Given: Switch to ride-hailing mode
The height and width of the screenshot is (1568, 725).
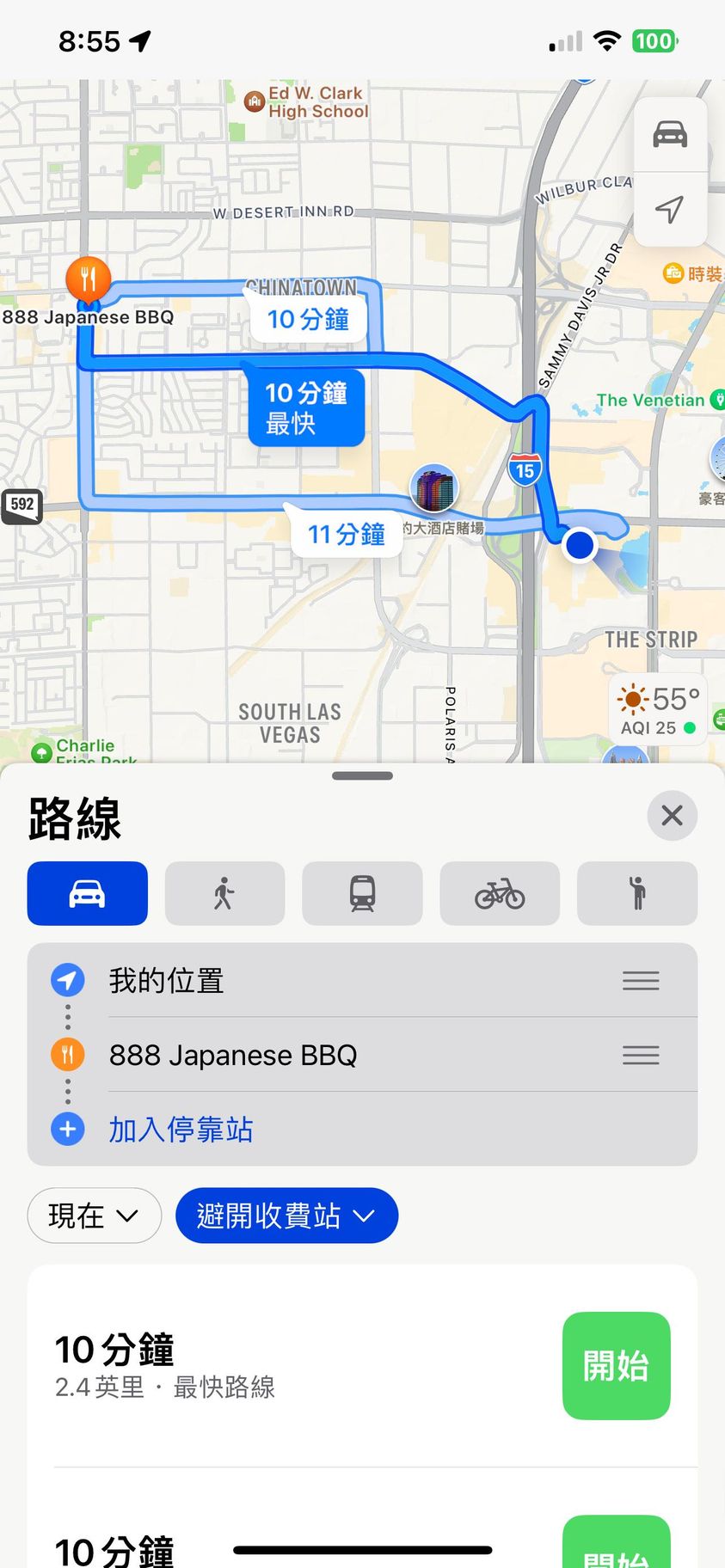Looking at the screenshot, I should (x=637, y=893).
